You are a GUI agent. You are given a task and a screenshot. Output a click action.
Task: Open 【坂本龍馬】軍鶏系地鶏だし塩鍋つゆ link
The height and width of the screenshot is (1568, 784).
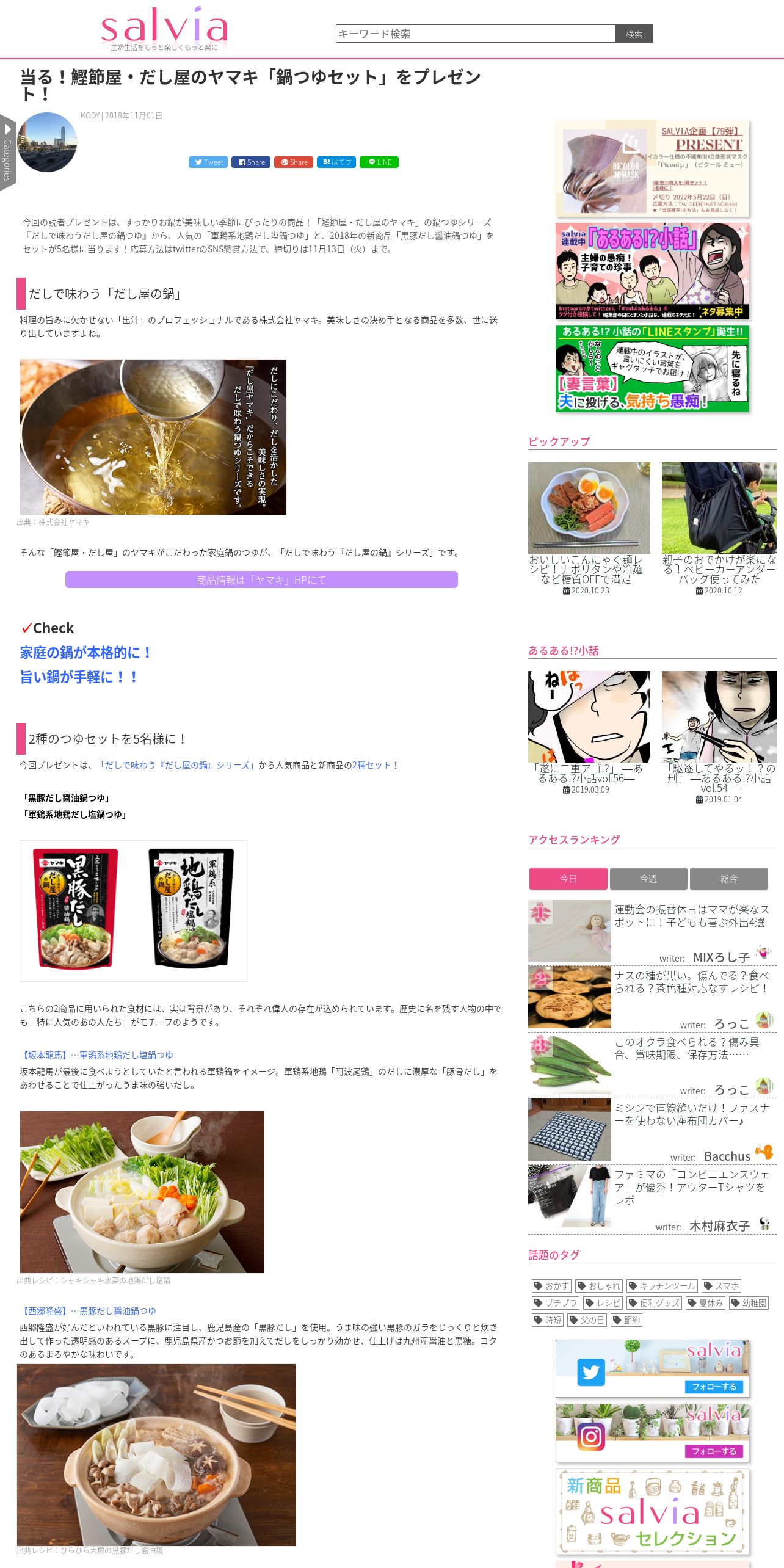click(x=96, y=1054)
